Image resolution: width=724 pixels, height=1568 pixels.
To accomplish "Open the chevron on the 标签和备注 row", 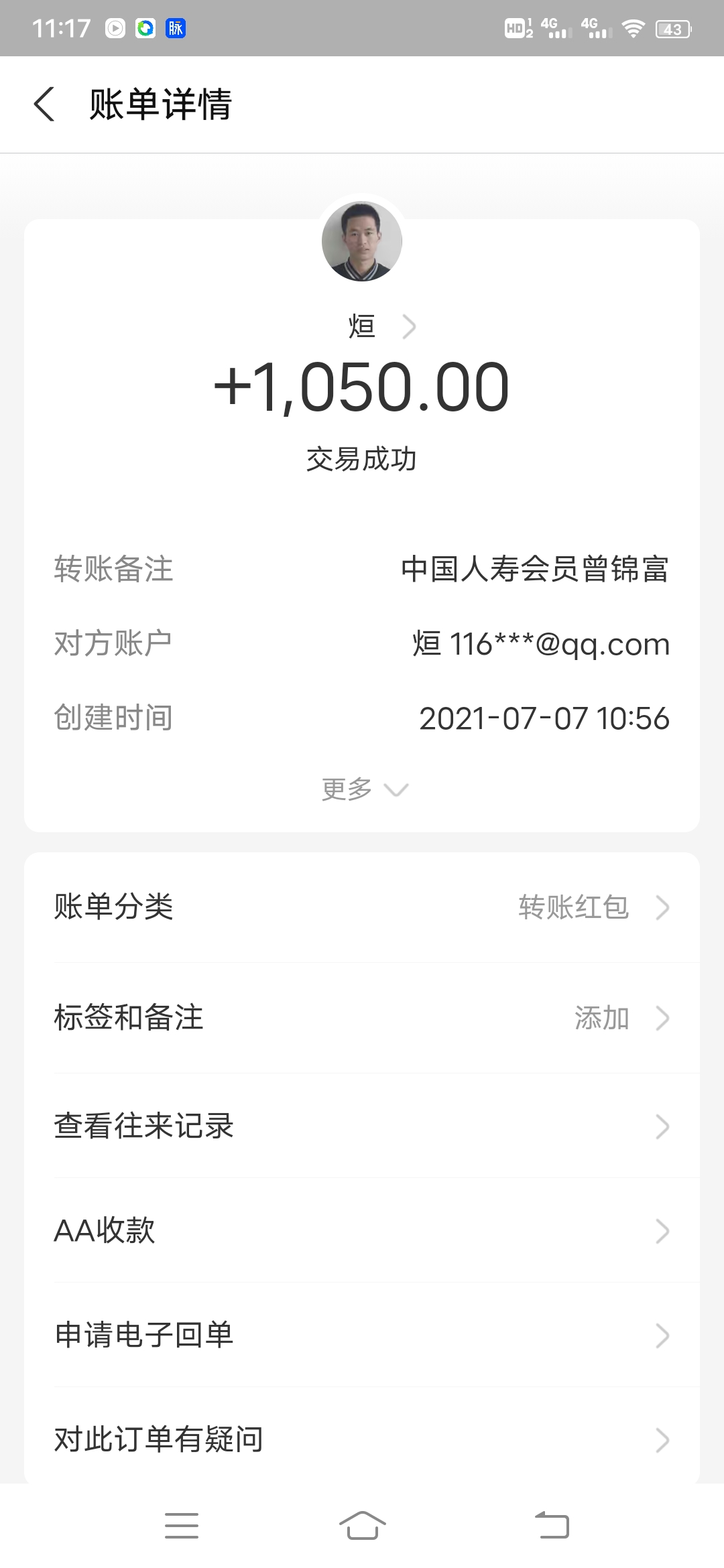I will [662, 1019].
